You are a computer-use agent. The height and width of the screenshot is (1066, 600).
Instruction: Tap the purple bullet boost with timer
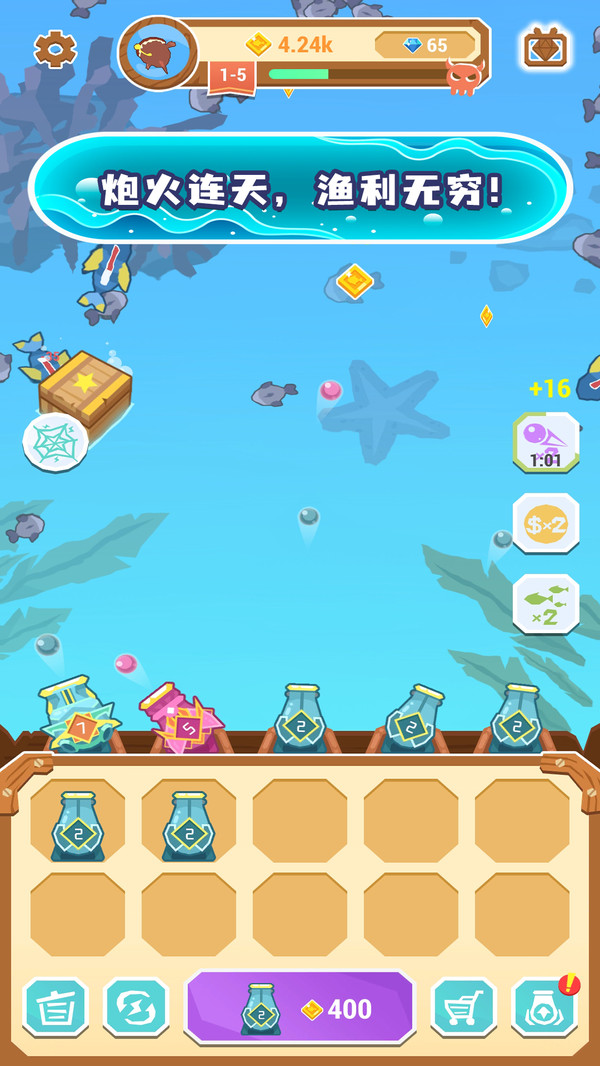tap(546, 442)
